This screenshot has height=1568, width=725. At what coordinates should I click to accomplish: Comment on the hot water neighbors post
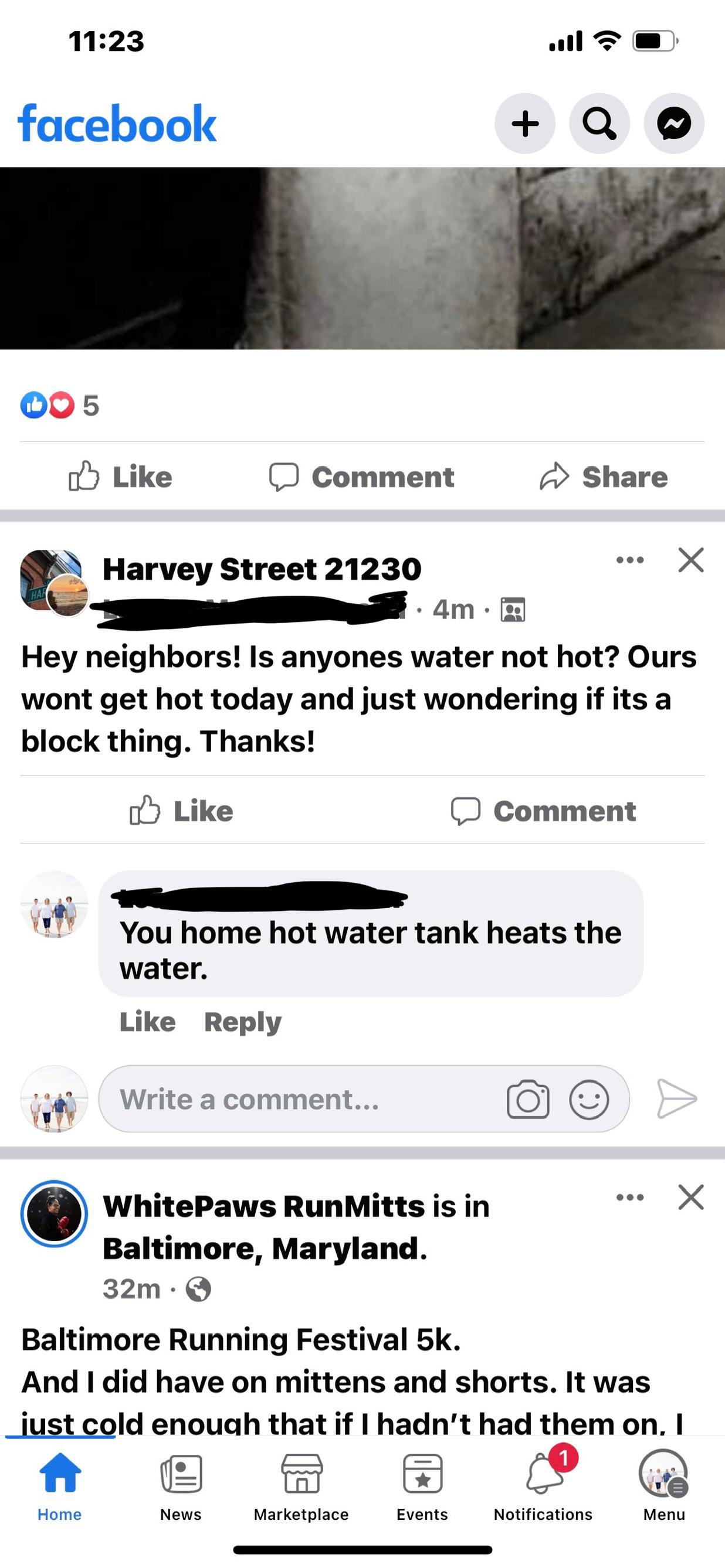(543, 811)
